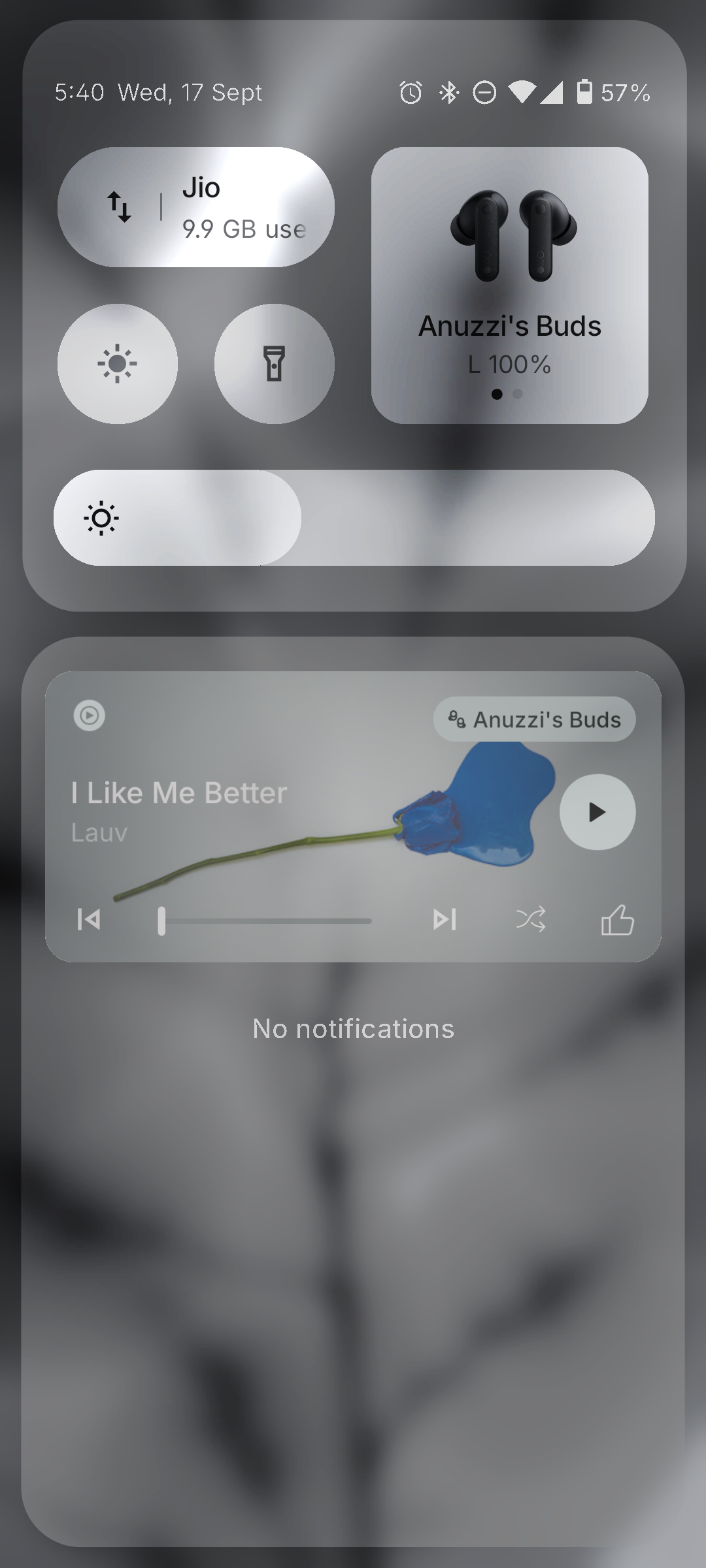The image size is (706, 1568).
Task: Toggle the auto brightness quick tile
Action: 118,364
